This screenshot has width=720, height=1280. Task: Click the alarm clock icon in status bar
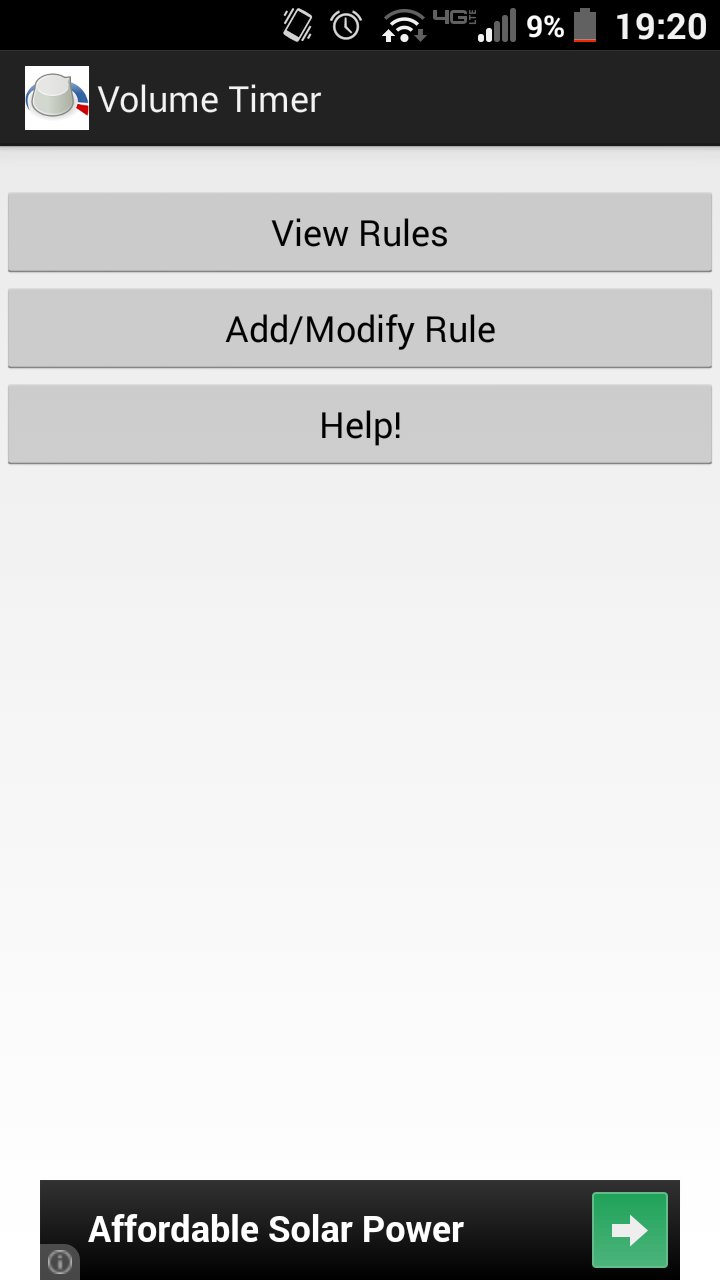point(345,25)
